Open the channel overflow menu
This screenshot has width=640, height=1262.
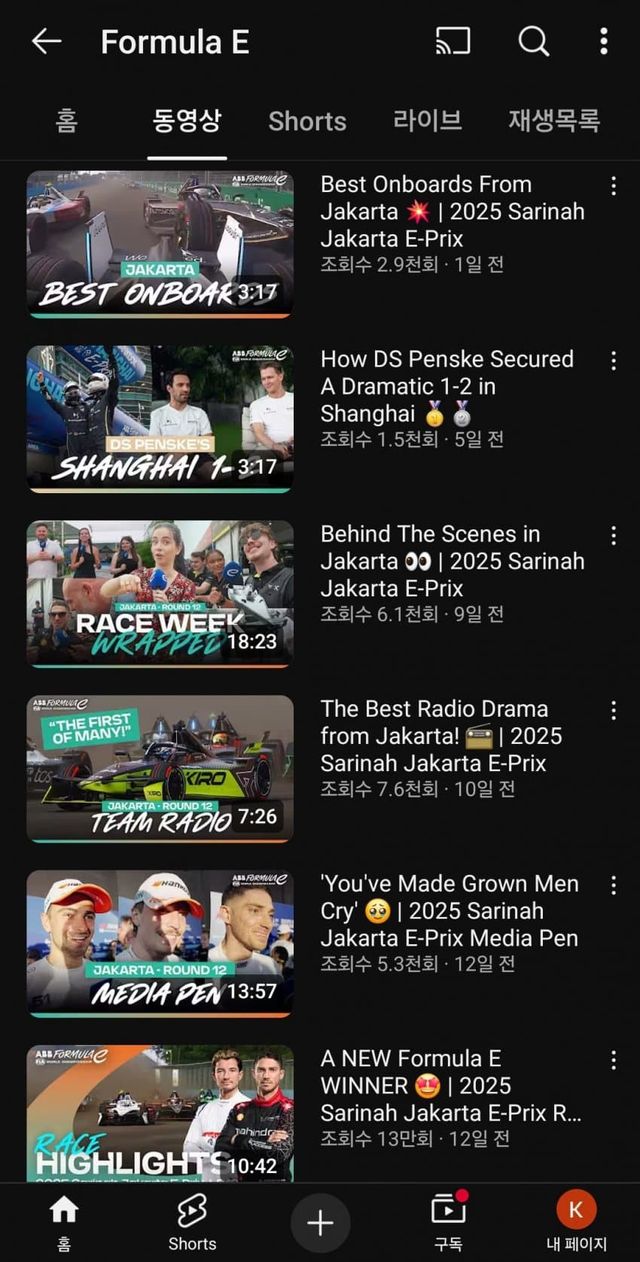click(603, 41)
